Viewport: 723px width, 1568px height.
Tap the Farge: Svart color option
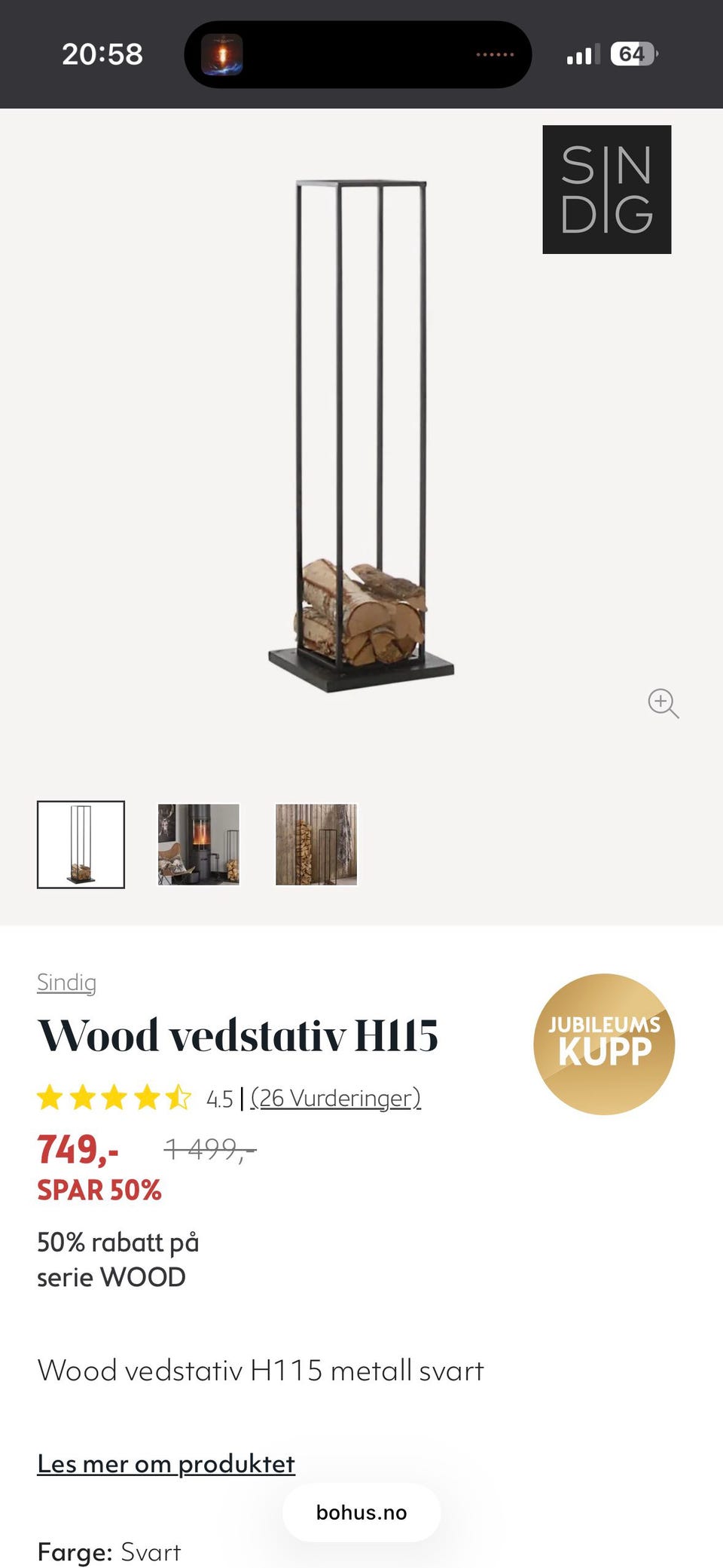coord(109,1551)
